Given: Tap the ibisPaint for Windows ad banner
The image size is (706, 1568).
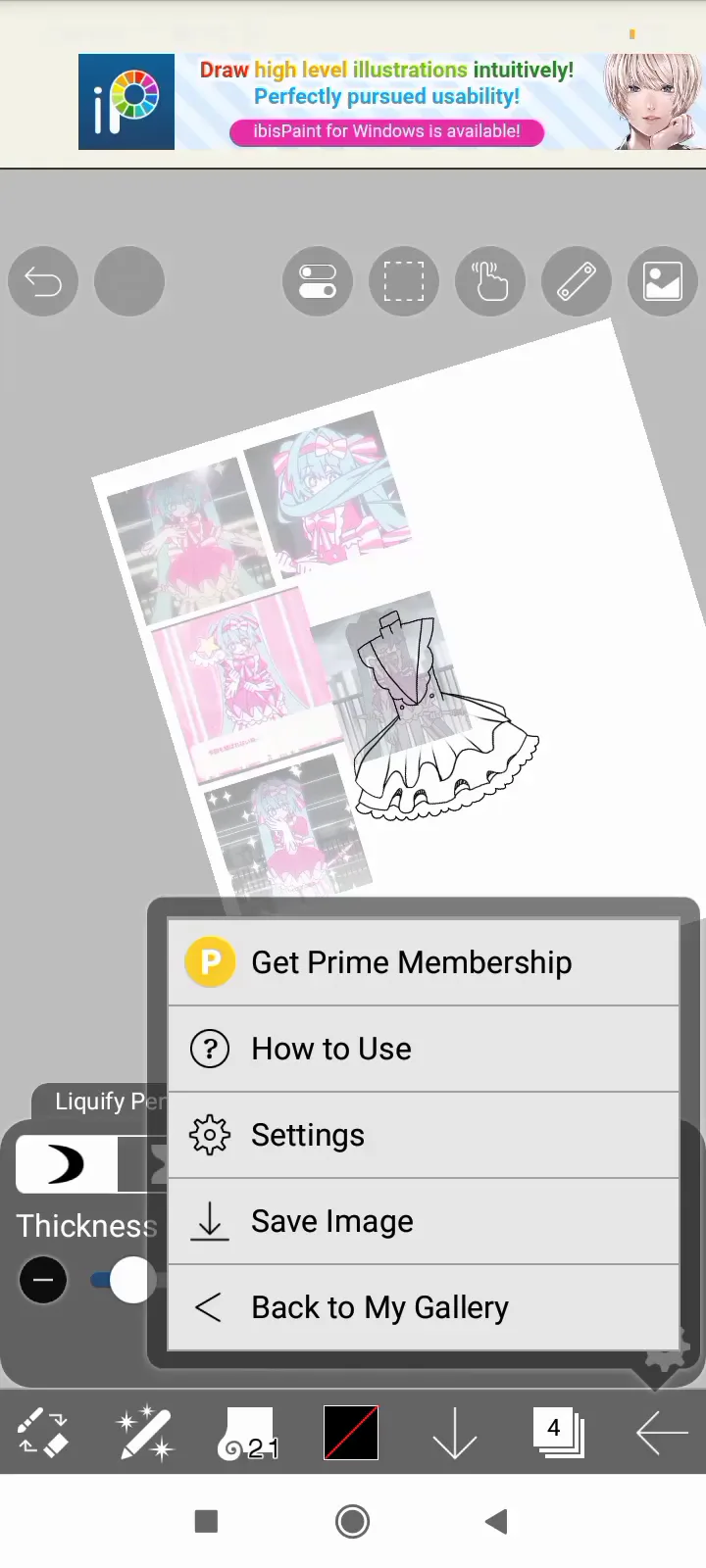Looking at the screenshot, I should (x=392, y=102).
